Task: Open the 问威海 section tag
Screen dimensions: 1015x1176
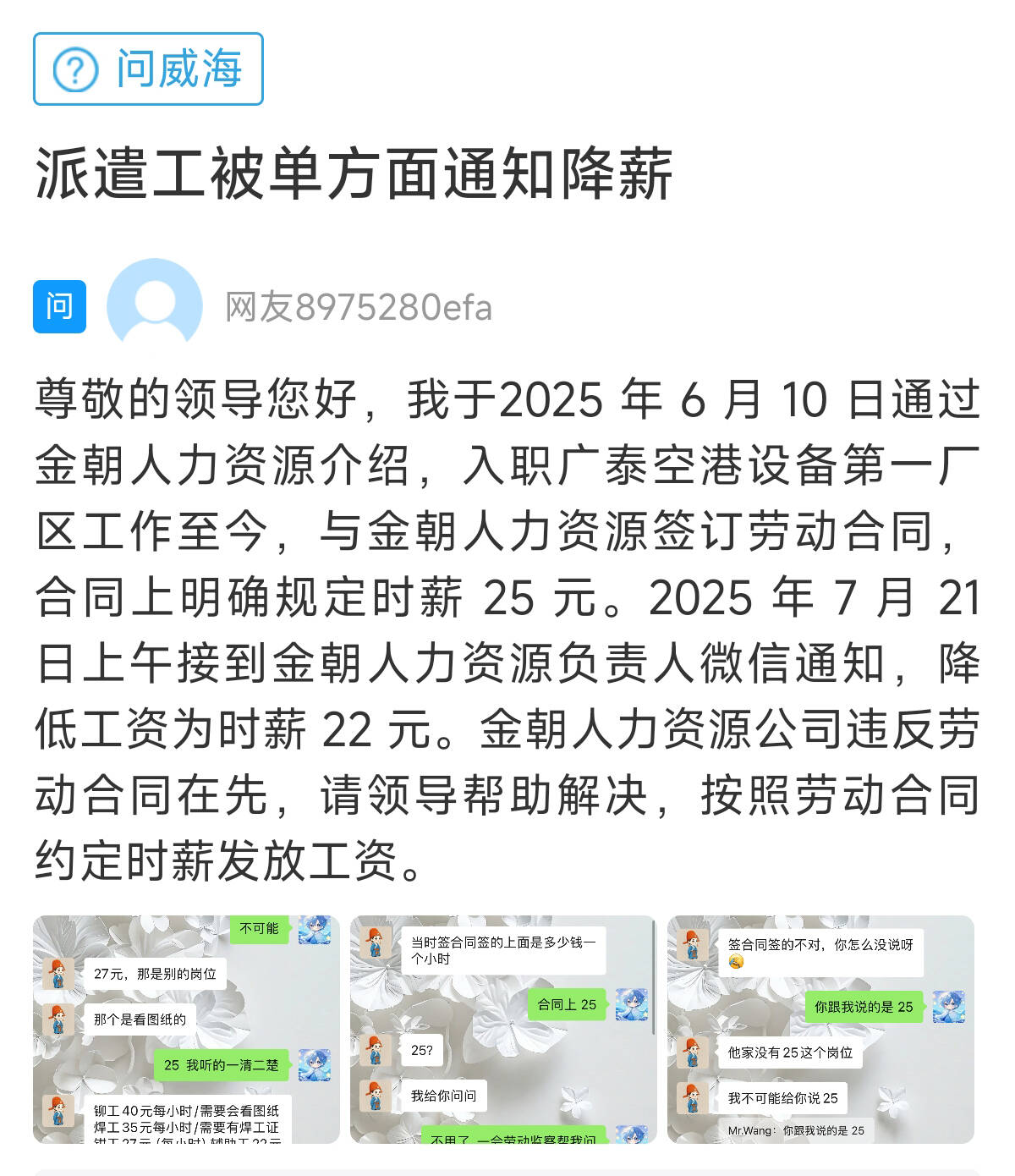Action: pyautogui.click(x=148, y=69)
